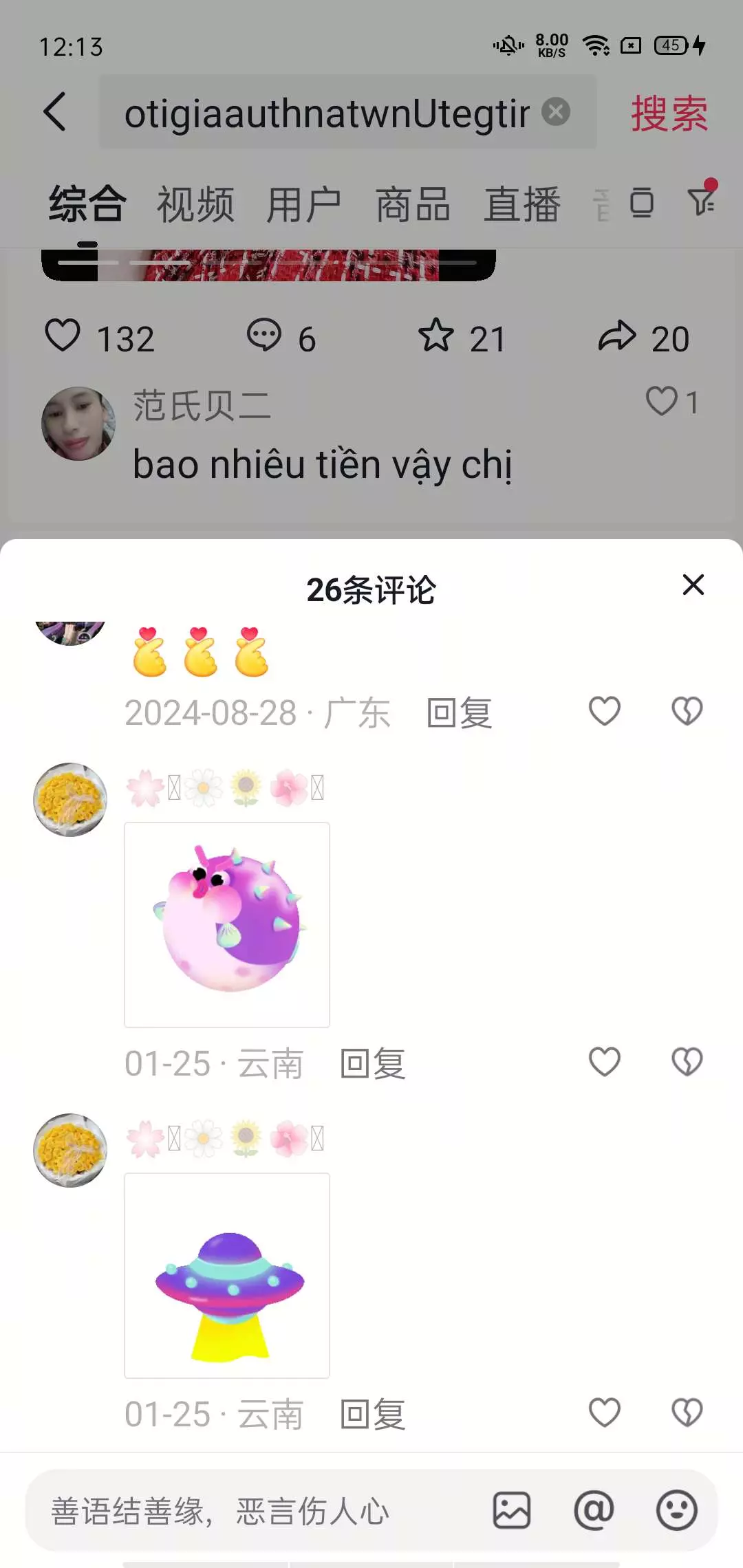This screenshot has height=1568, width=743.
Task: Tap the comment input field 善语结善缘
Action: pos(255,1511)
